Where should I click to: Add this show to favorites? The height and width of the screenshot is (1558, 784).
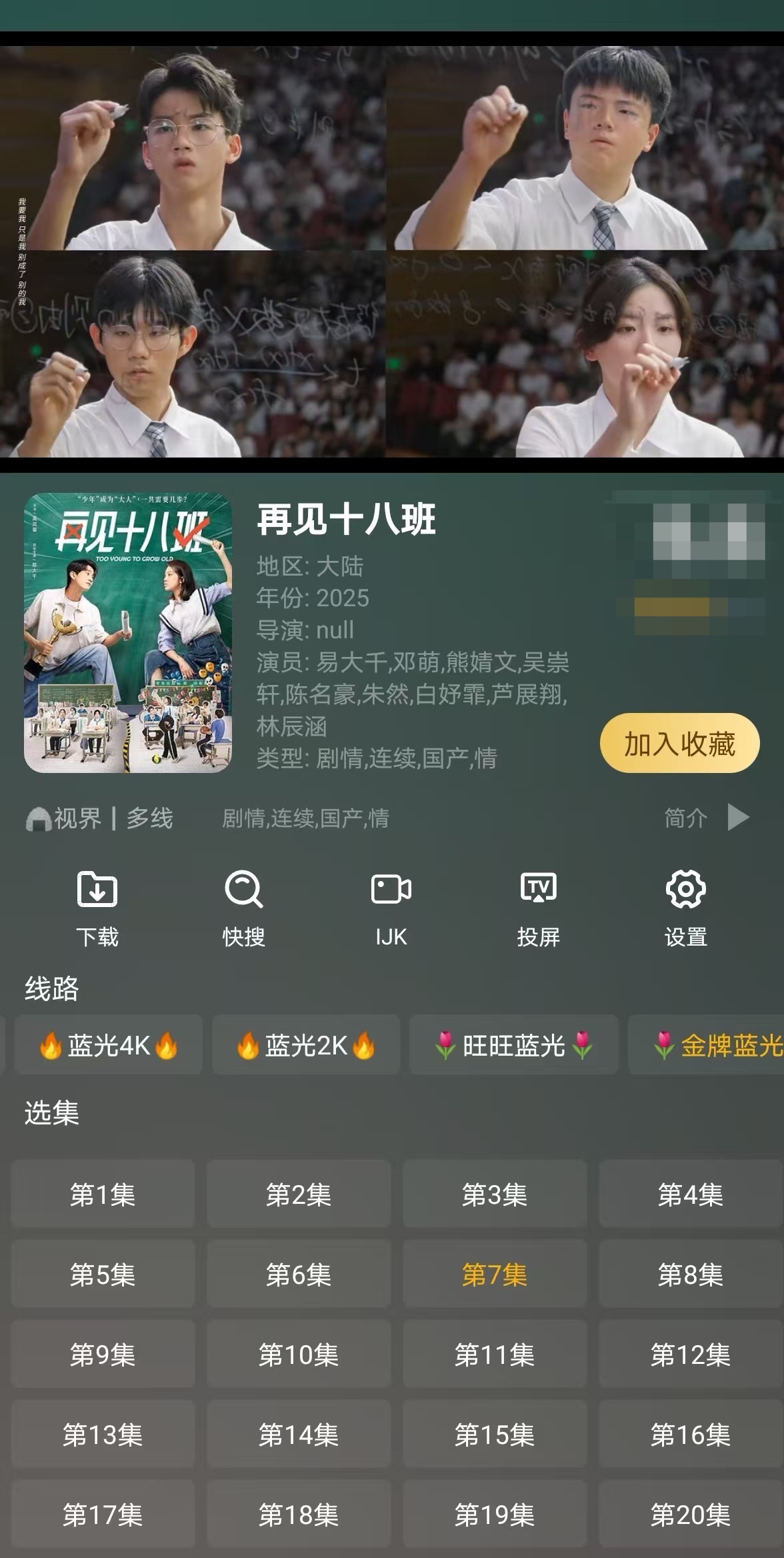pos(679,743)
